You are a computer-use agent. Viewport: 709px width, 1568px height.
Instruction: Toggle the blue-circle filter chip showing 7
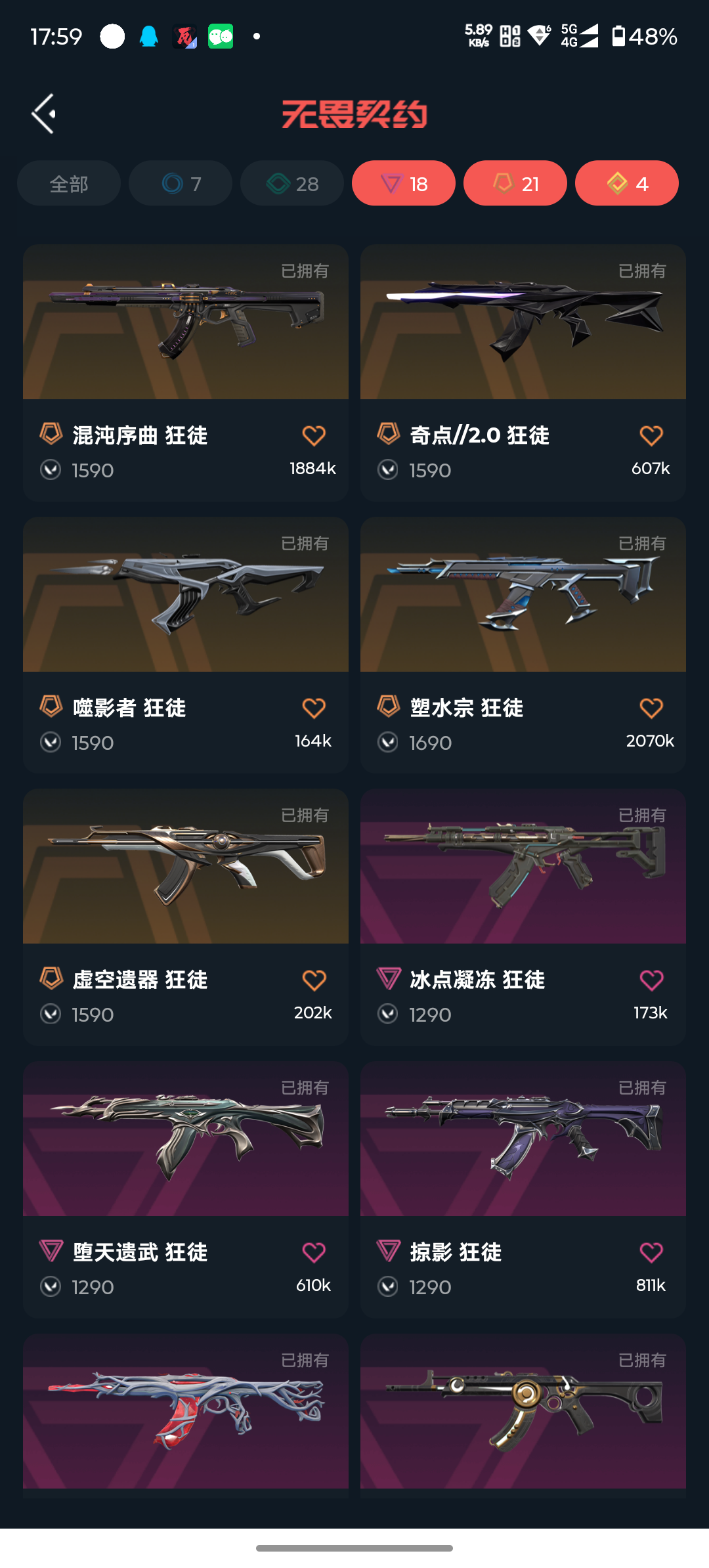coord(181,183)
